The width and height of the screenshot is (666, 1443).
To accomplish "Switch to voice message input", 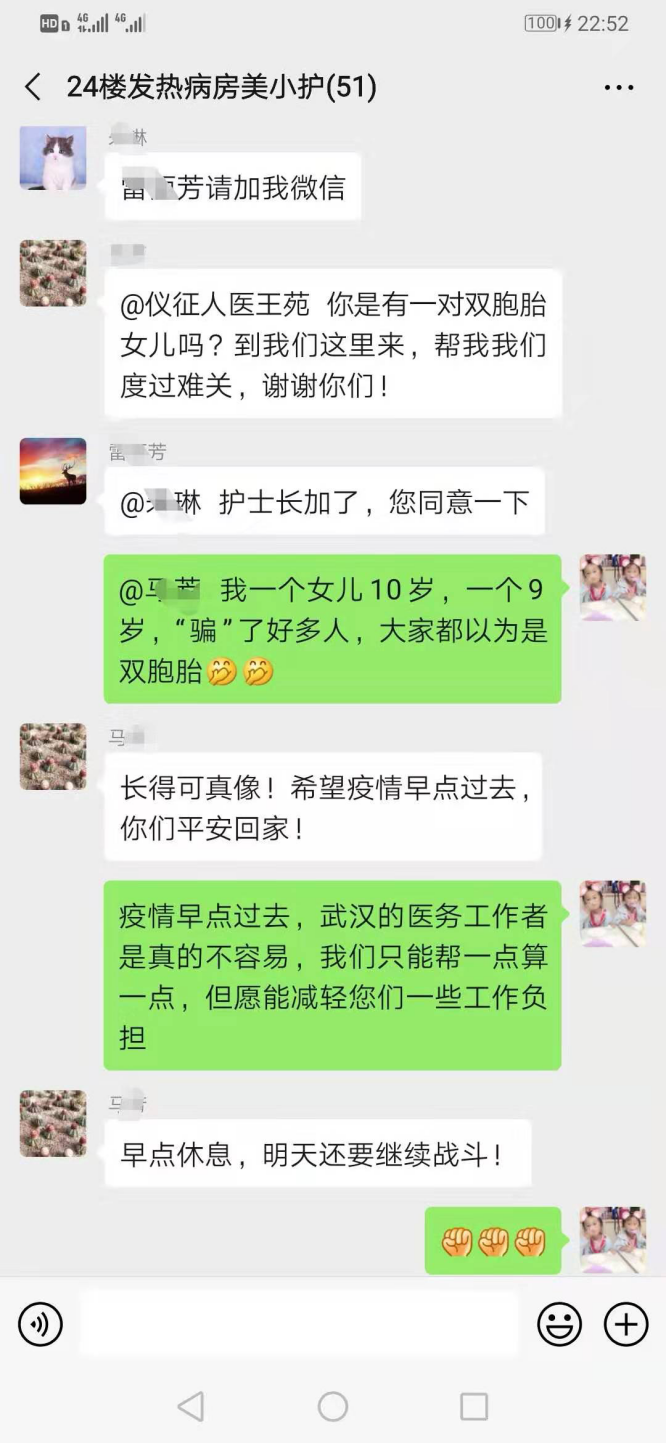I will [x=41, y=1325].
